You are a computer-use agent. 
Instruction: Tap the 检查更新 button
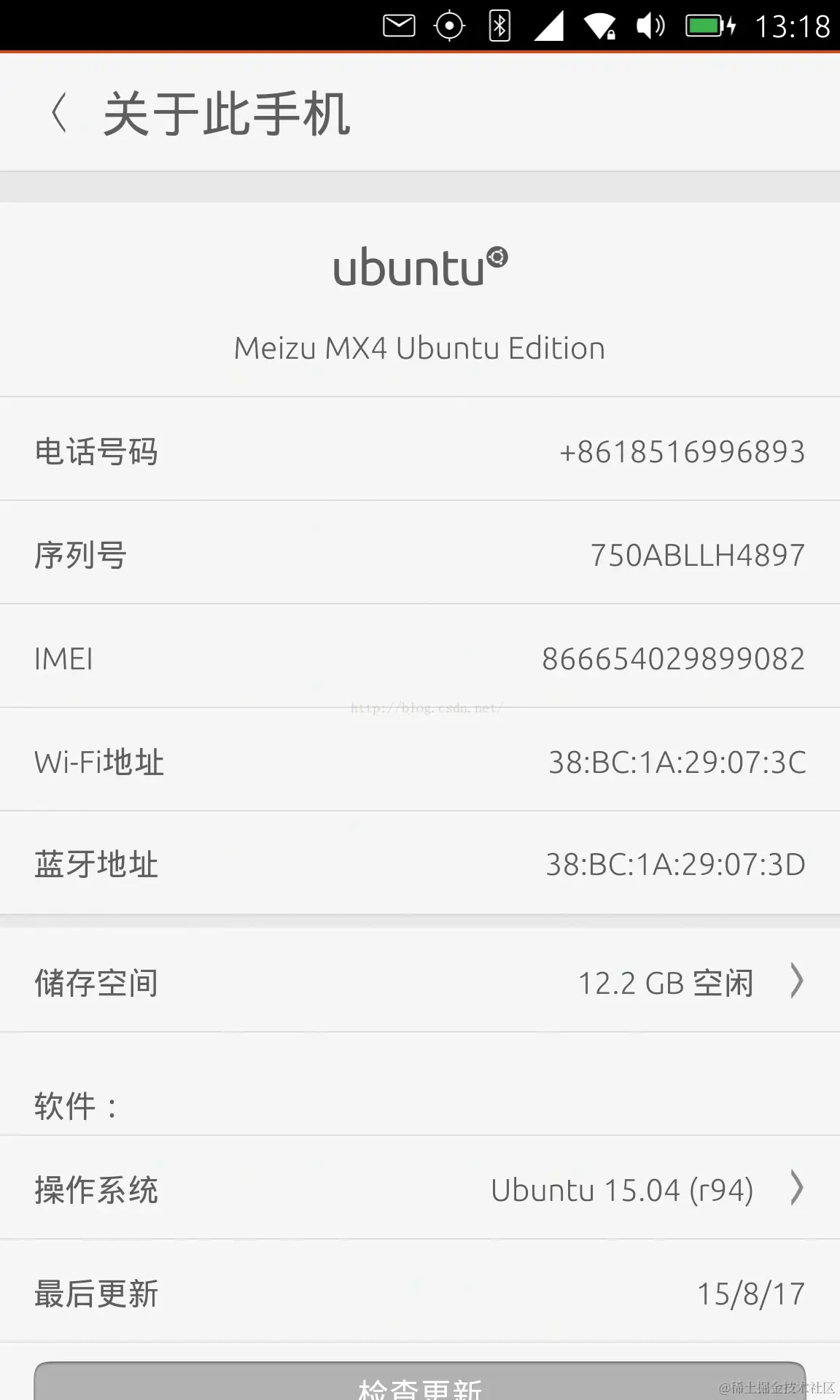click(x=420, y=1382)
